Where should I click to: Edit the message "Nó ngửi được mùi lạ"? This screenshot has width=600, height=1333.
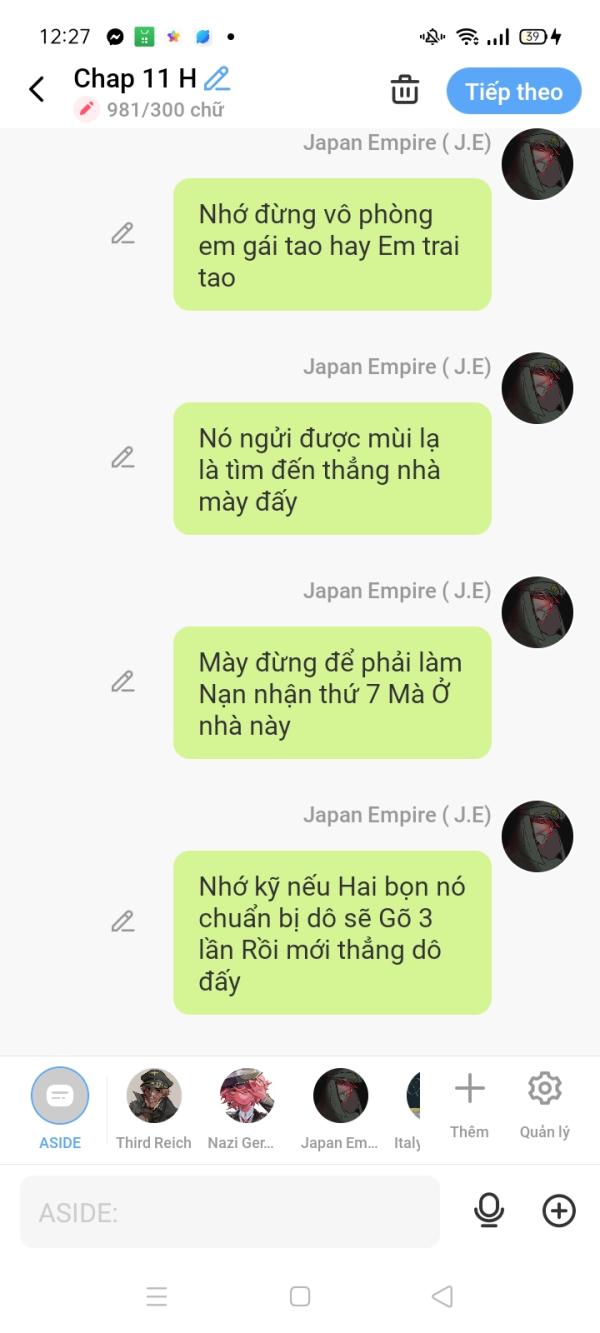pyautogui.click(x=123, y=458)
